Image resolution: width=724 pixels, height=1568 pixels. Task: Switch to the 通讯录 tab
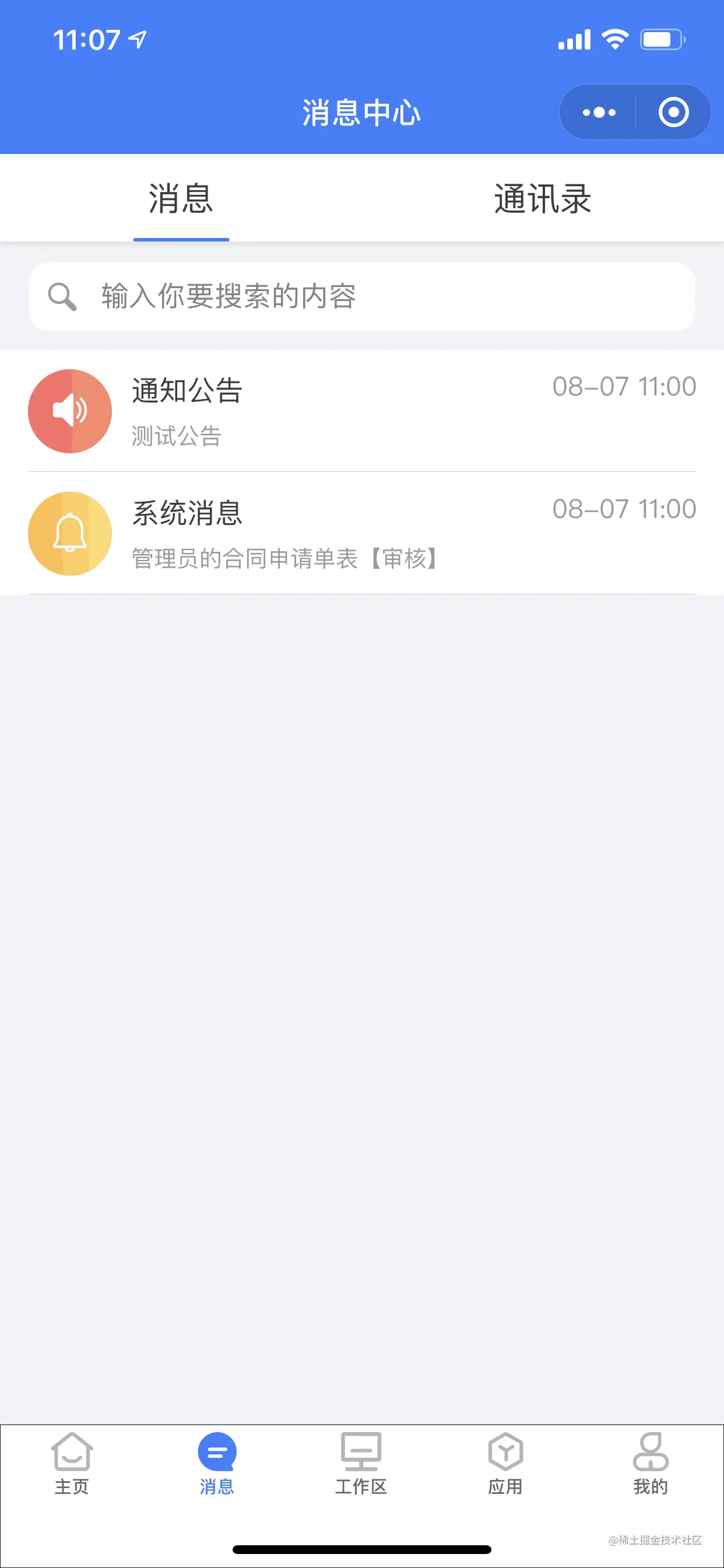542,198
